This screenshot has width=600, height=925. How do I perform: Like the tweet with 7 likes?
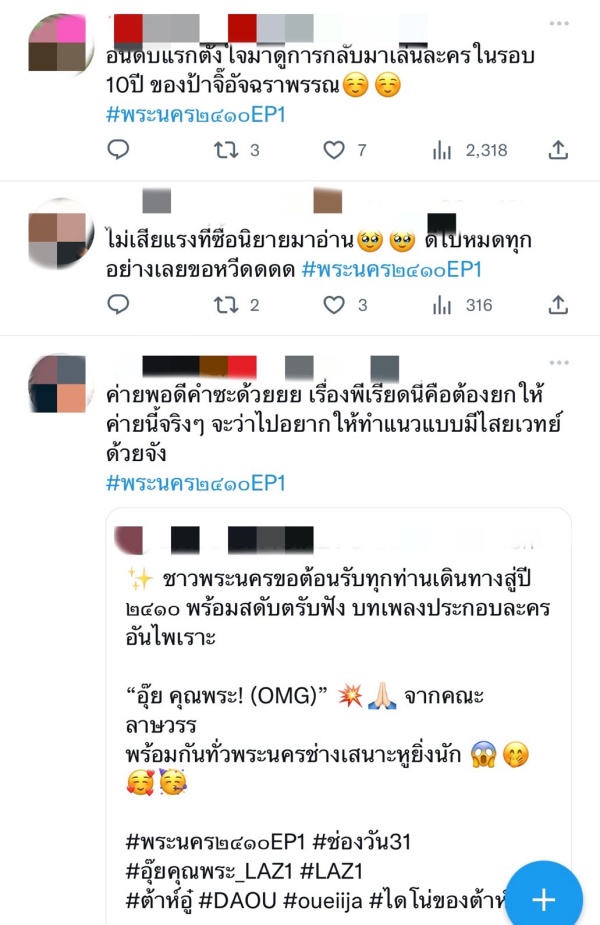(334, 150)
